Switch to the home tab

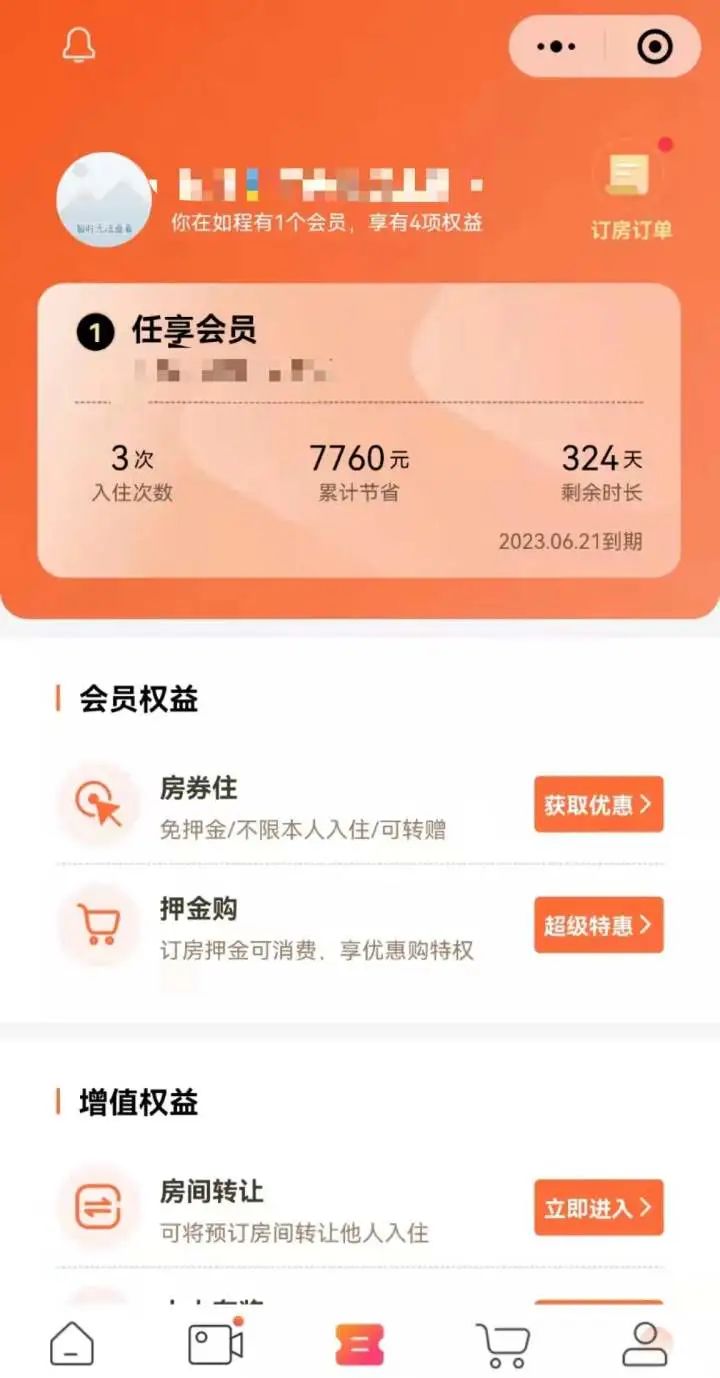pyautogui.click(x=72, y=1344)
